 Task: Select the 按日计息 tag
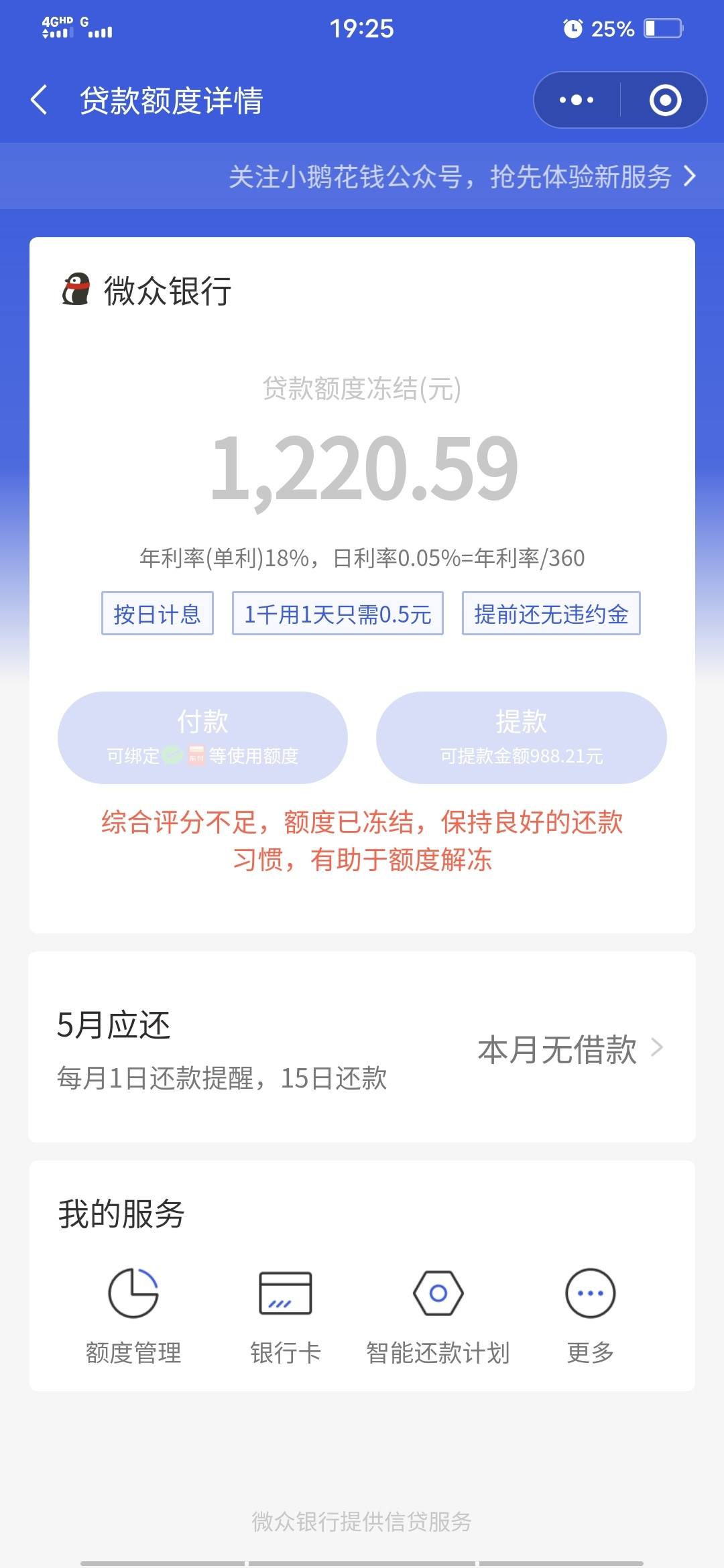point(158,614)
